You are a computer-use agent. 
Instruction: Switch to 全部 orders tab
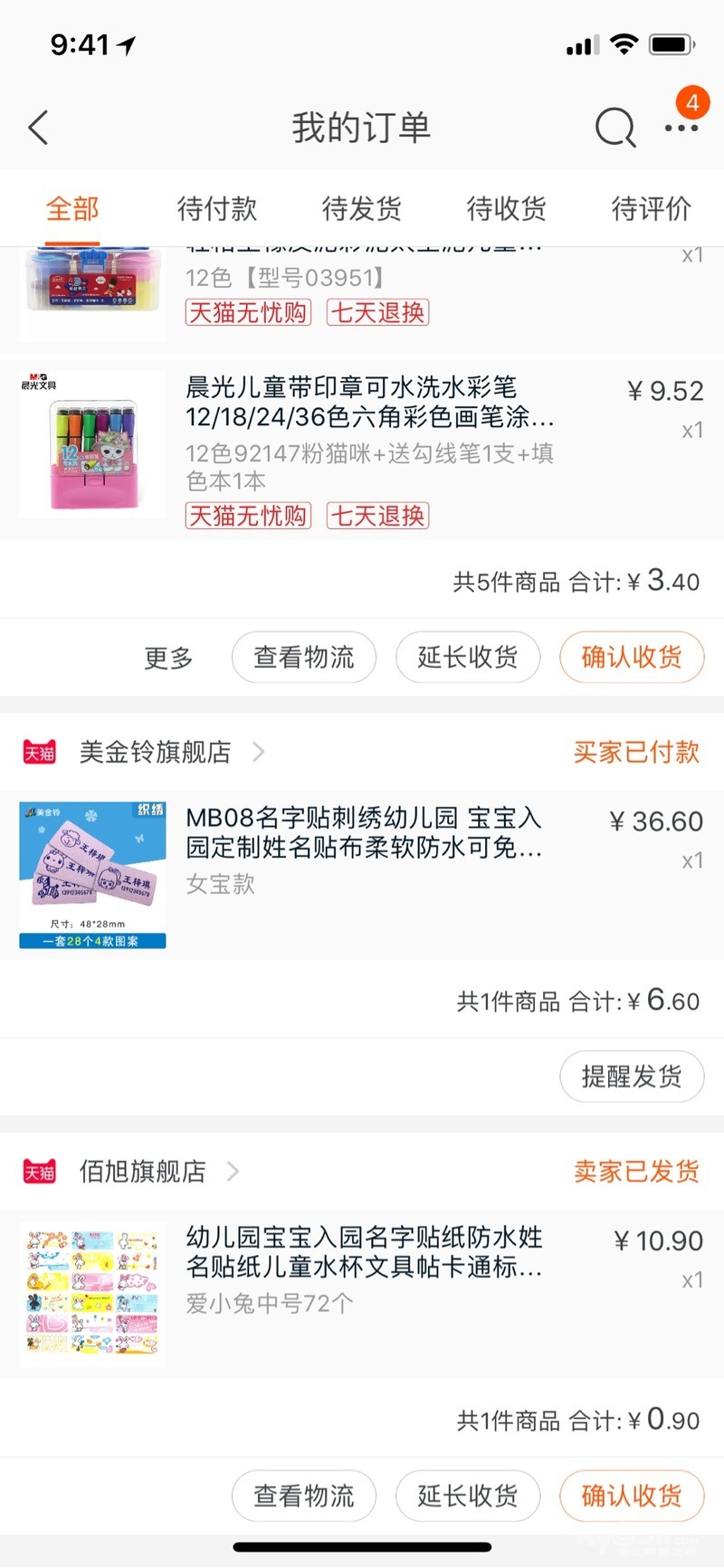pyautogui.click(x=72, y=209)
